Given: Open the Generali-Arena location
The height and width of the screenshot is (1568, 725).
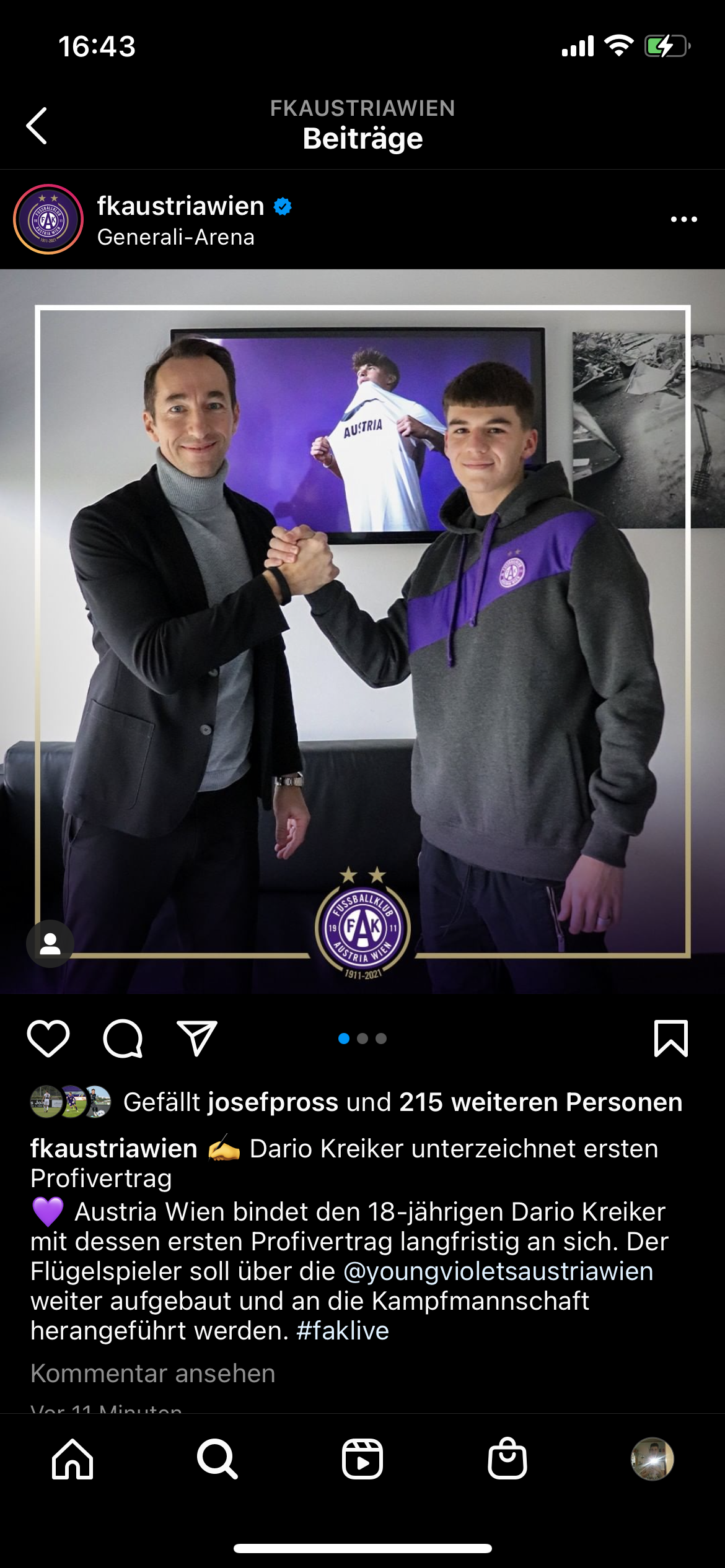Looking at the screenshot, I should (x=175, y=237).
